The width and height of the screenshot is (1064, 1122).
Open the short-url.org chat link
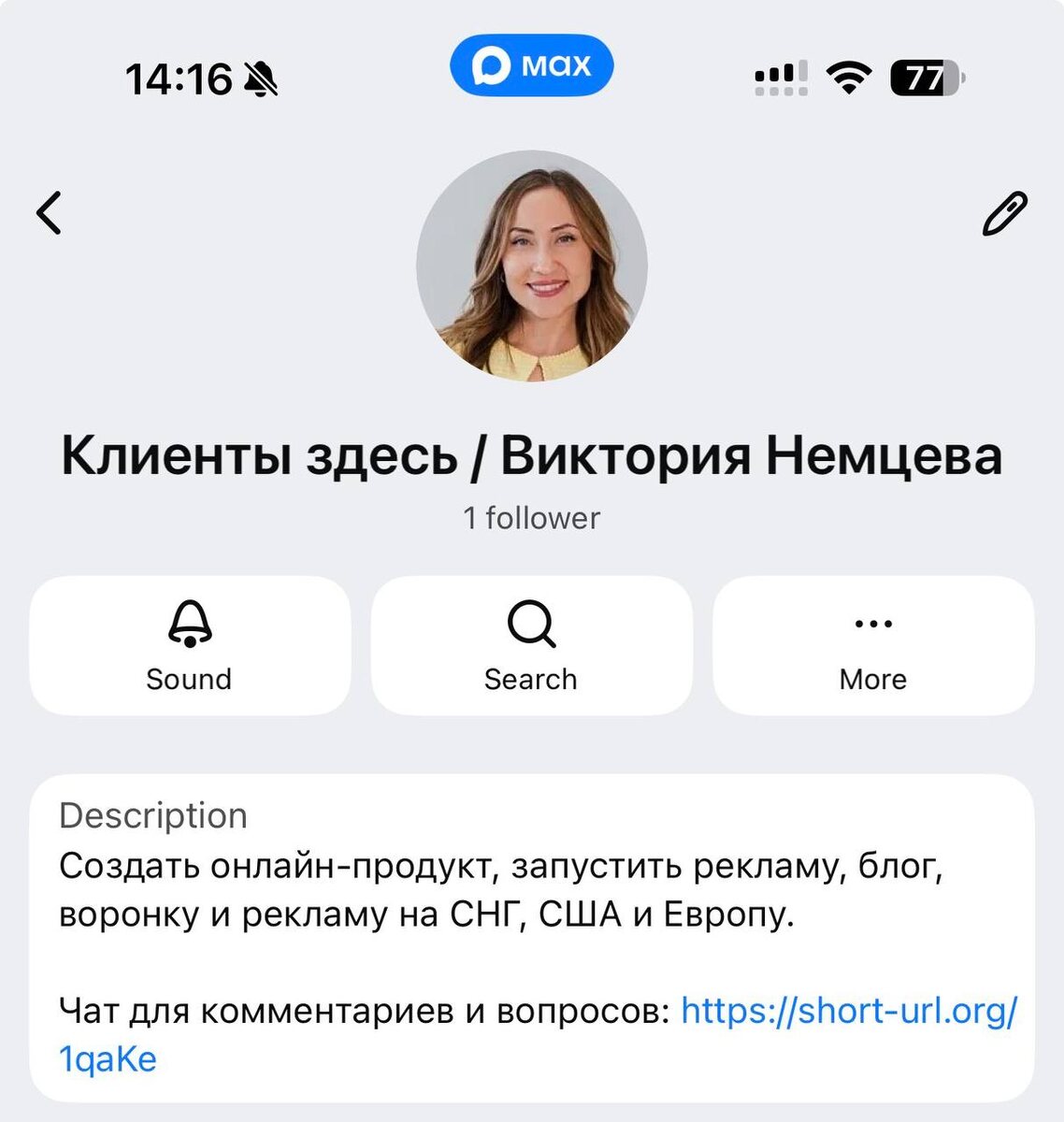[x=847, y=1011]
